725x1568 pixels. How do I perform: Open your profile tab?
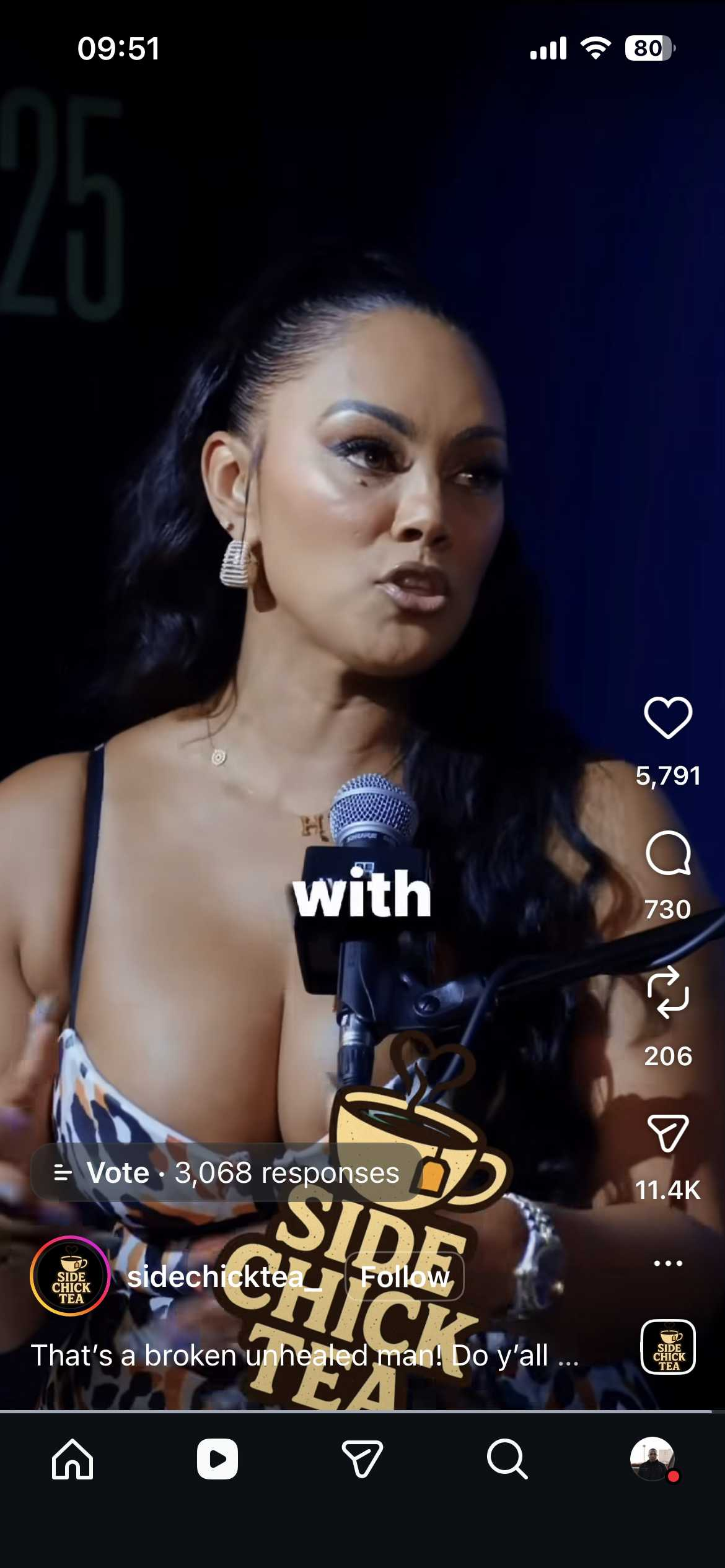[x=652, y=1459]
